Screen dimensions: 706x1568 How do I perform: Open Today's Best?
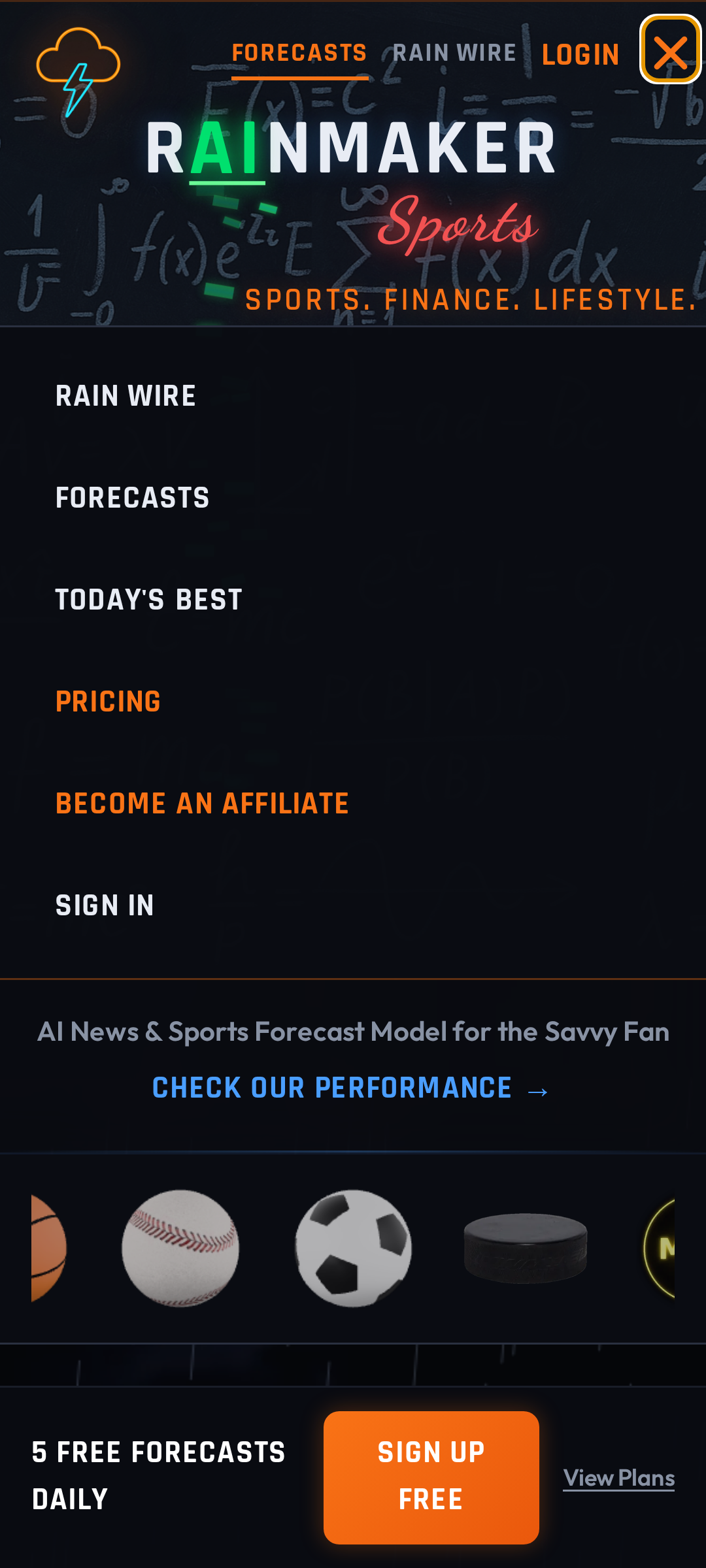148,600
